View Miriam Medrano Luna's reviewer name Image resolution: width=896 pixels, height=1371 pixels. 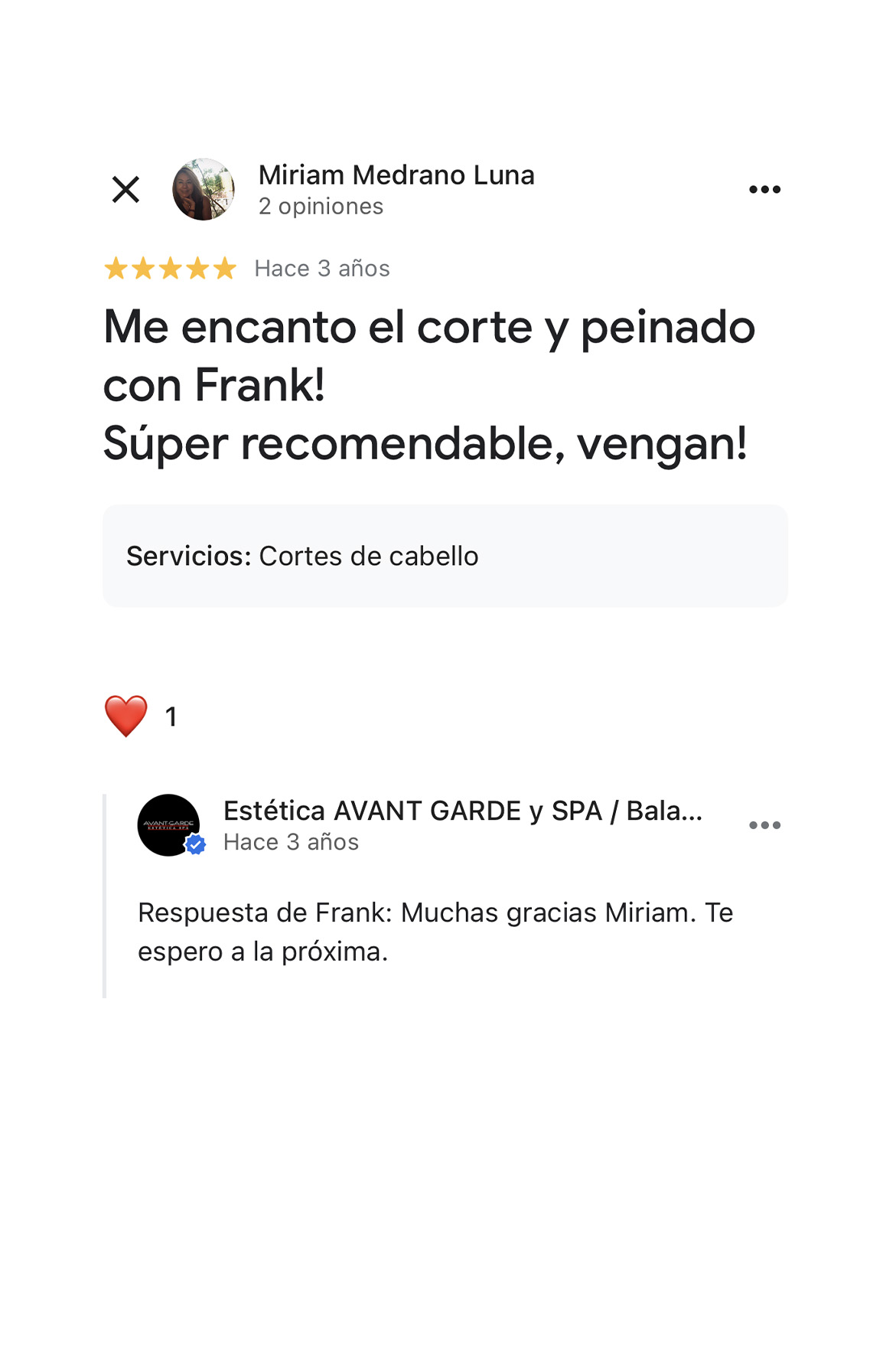pos(396,175)
